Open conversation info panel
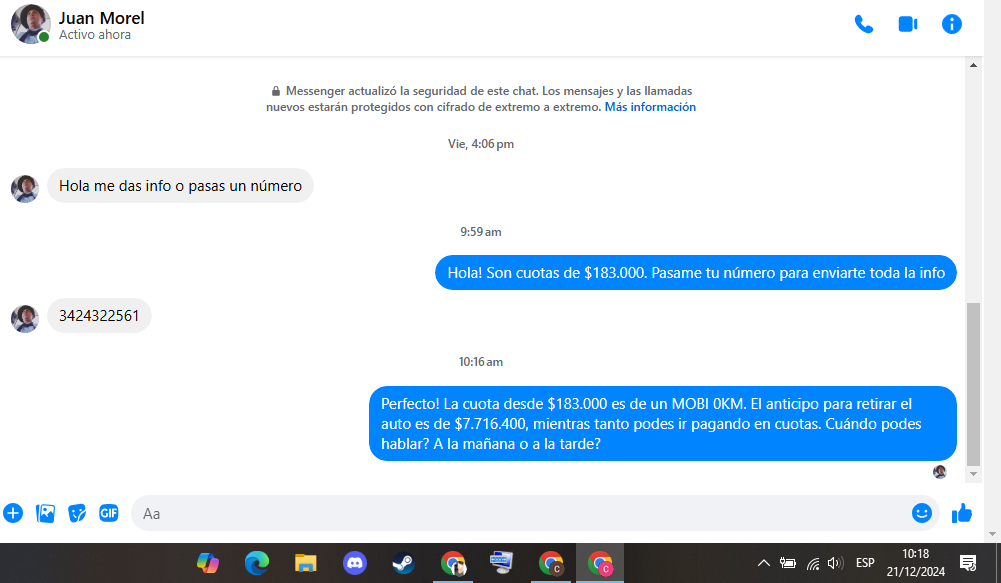Viewport: 1001px width, 583px height. click(952, 24)
